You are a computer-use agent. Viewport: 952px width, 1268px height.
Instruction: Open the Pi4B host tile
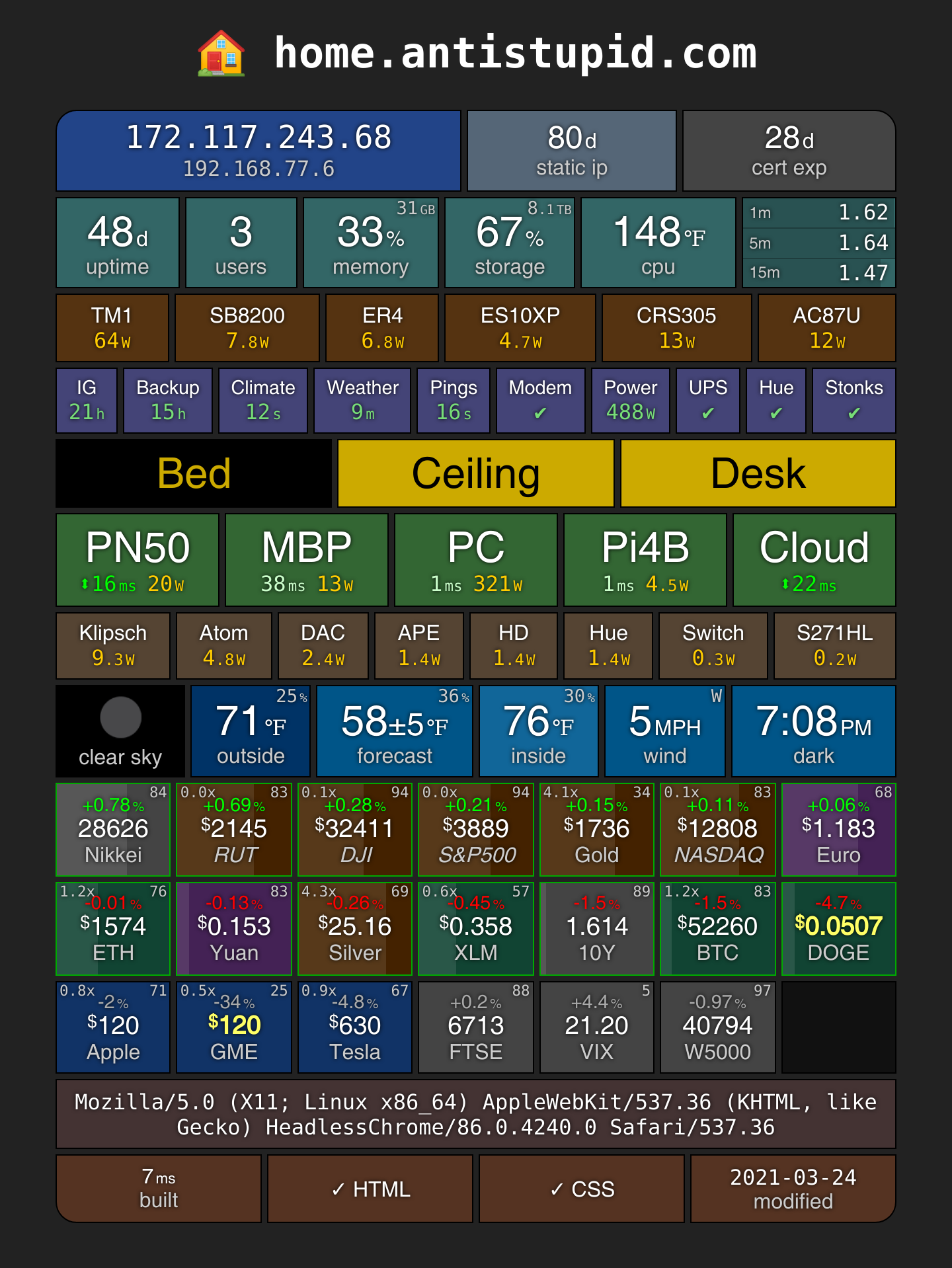(645, 560)
